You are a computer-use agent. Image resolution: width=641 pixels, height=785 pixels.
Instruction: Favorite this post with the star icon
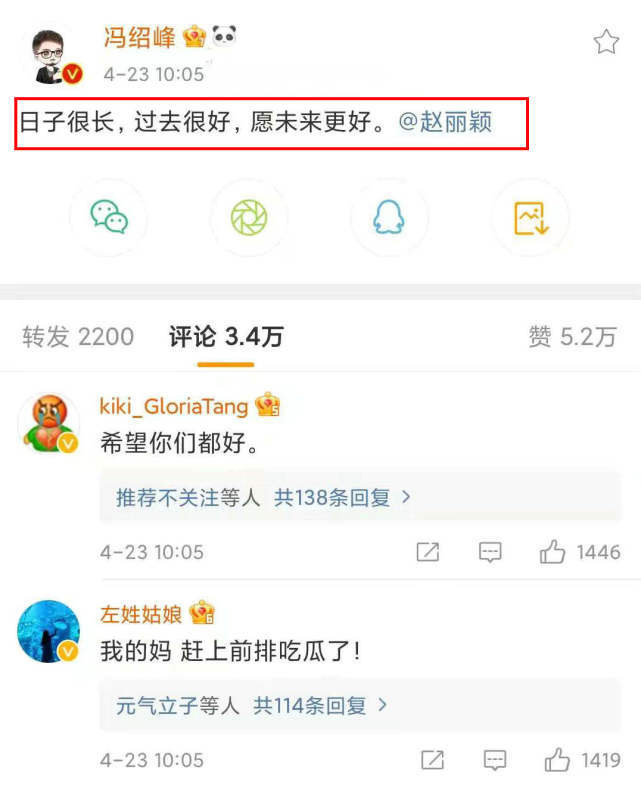coord(606,41)
